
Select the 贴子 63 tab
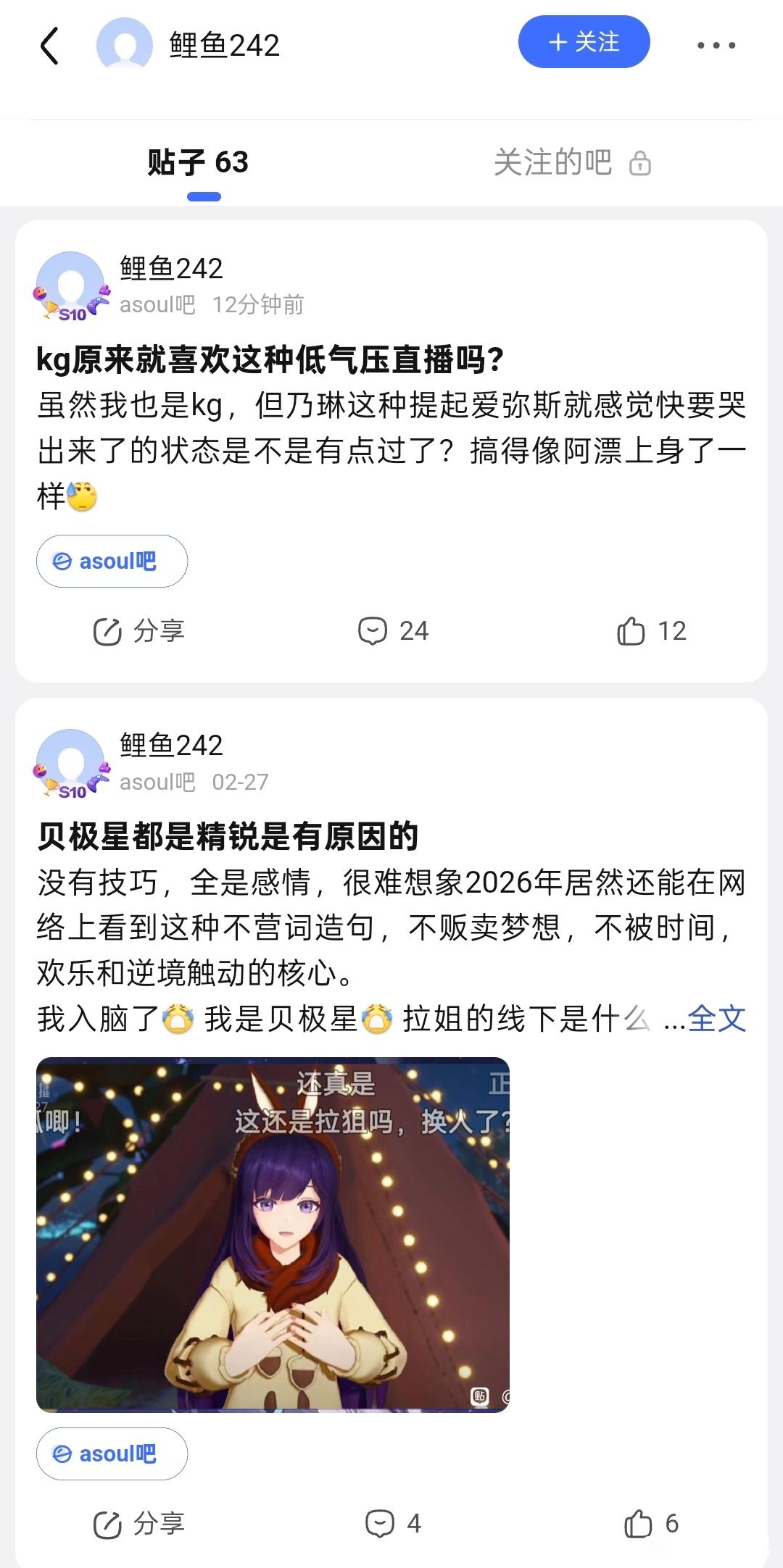(198, 162)
